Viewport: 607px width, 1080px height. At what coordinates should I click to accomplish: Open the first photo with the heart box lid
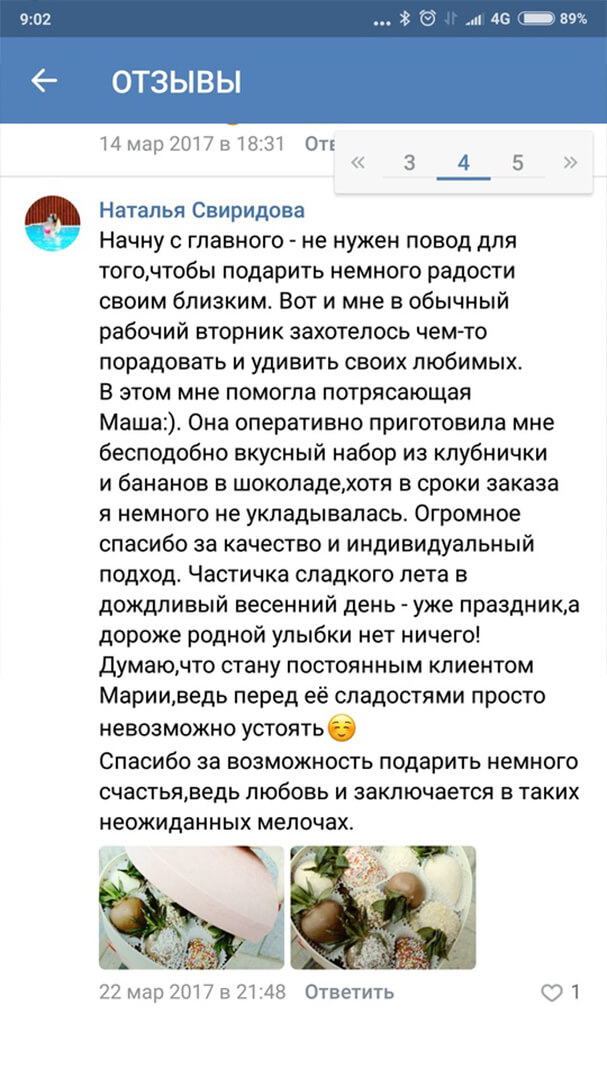pos(191,907)
